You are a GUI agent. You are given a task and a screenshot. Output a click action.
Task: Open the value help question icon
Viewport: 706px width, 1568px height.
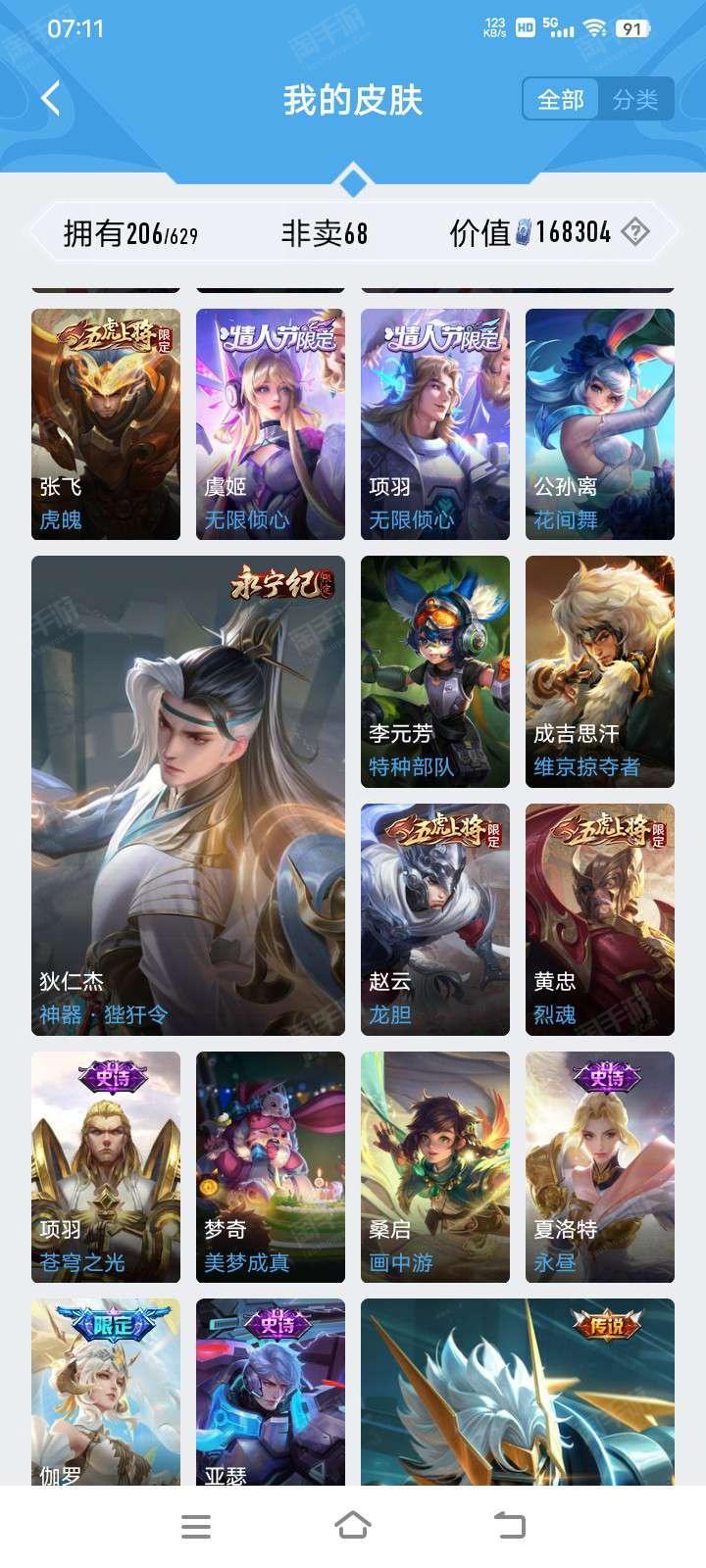tap(635, 232)
